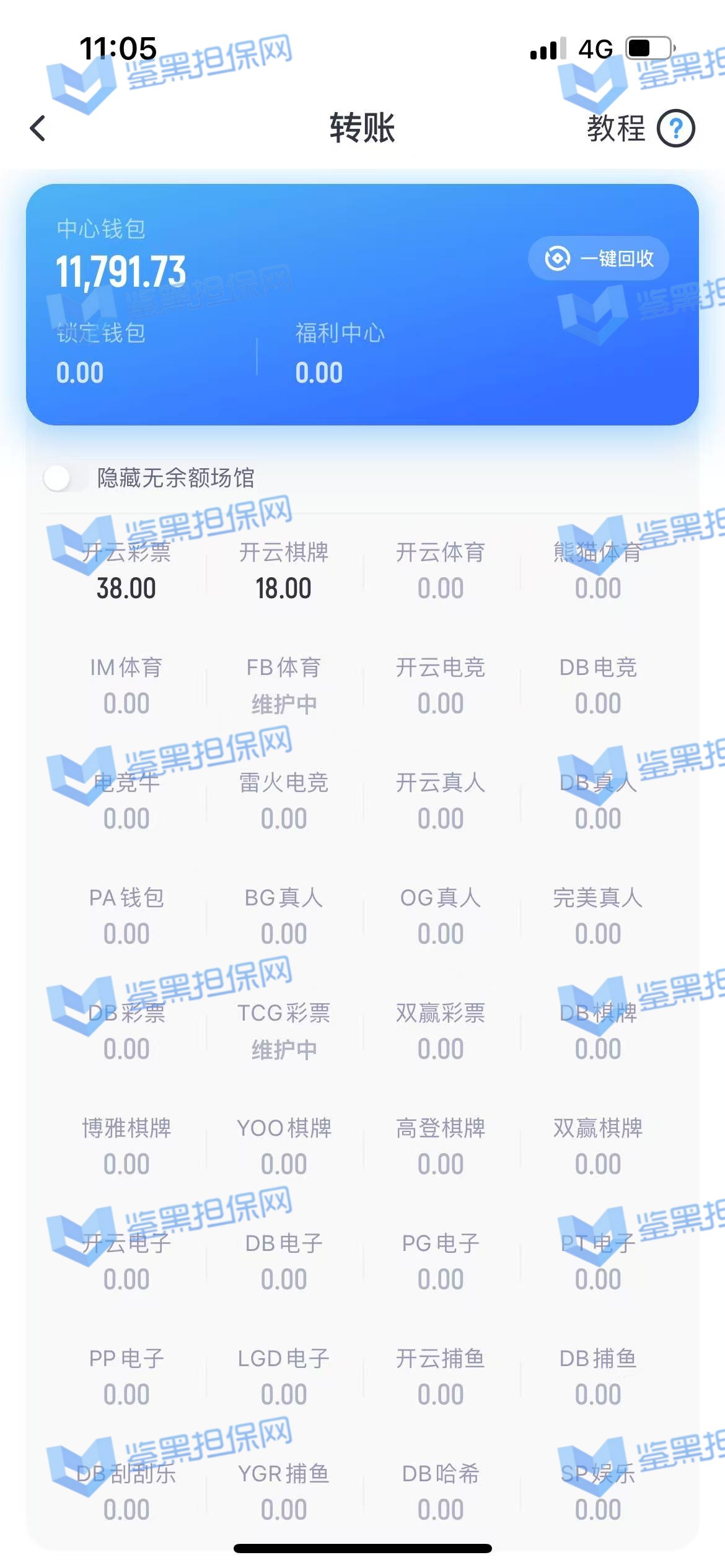Open the 开云真人 venue wallet
The image size is (725, 1568).
(441, 801)
